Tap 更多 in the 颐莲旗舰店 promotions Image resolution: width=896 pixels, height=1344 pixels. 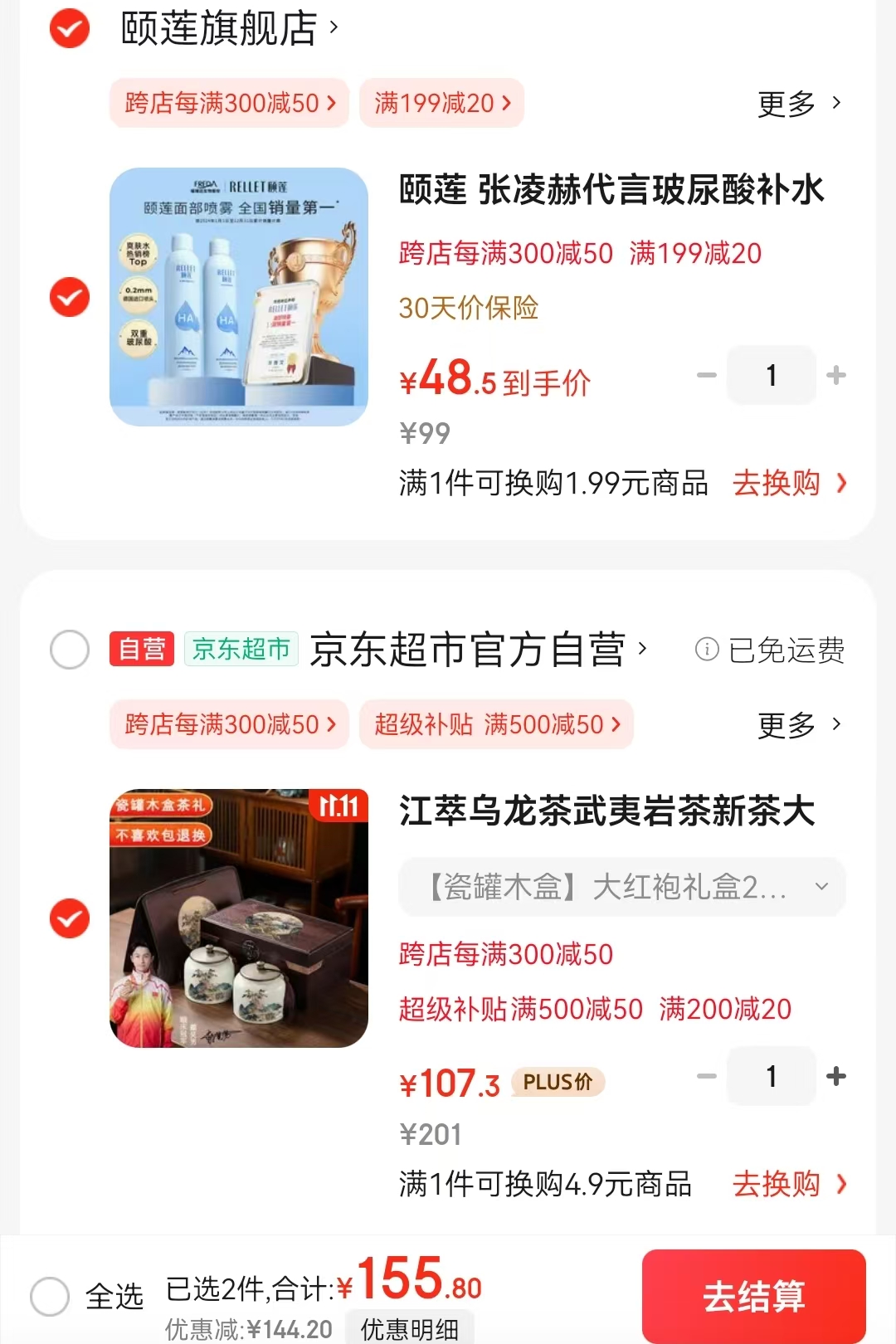point(798,104)
